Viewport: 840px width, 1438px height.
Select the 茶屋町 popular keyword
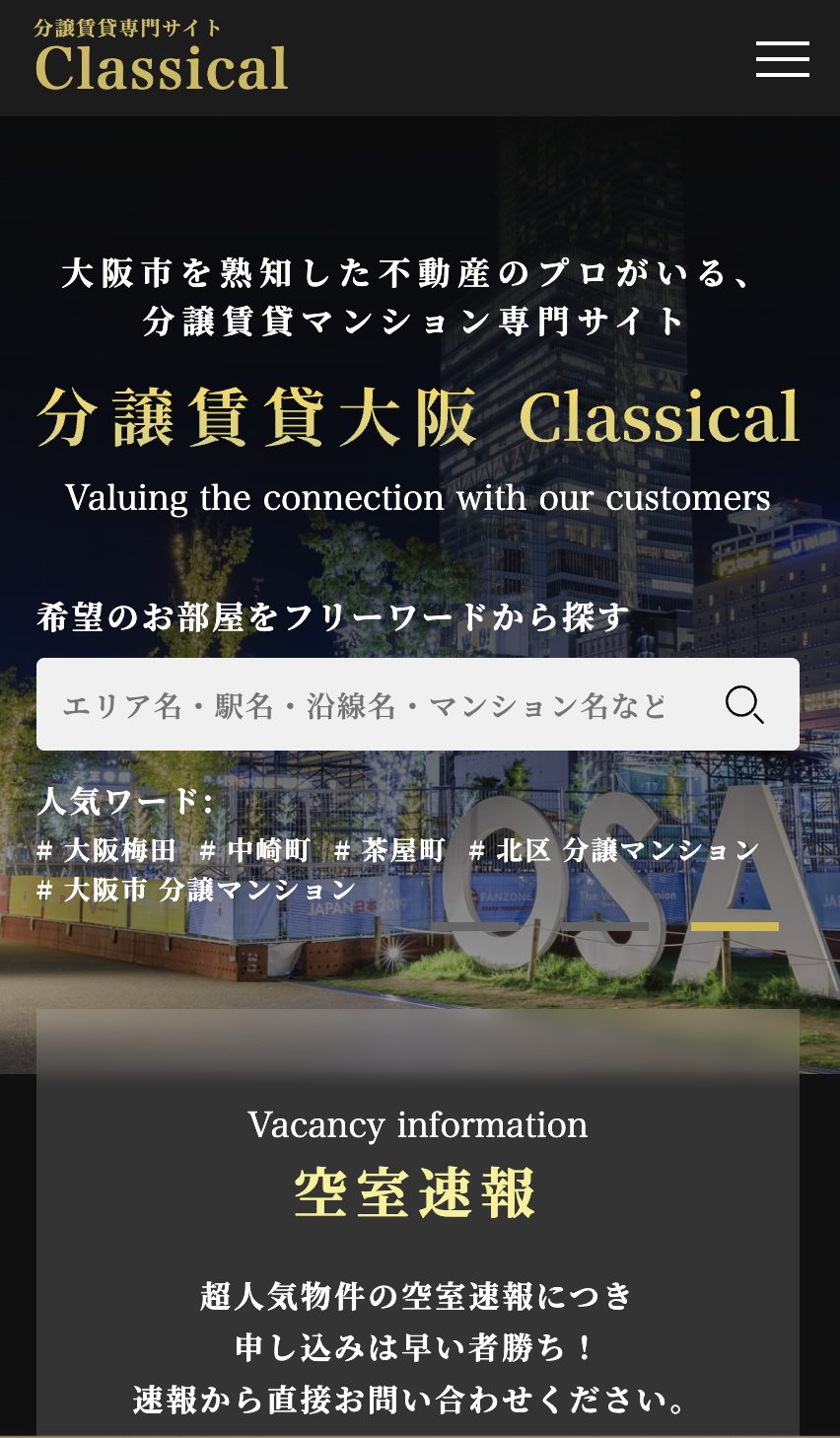pos(389,850)
